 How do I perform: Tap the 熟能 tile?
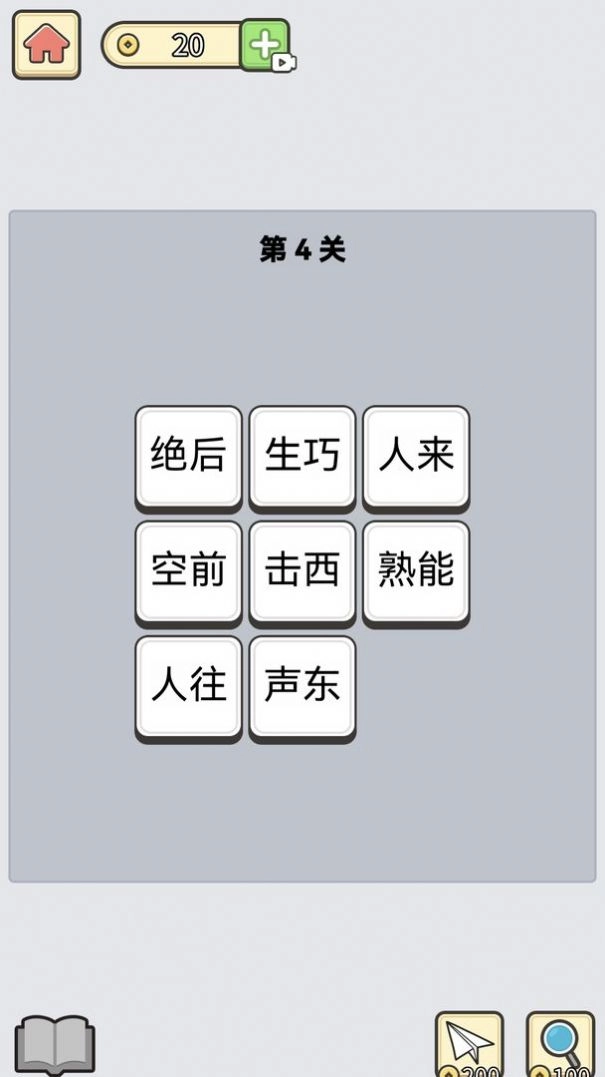pyautogui.click(x=416, y=571)
